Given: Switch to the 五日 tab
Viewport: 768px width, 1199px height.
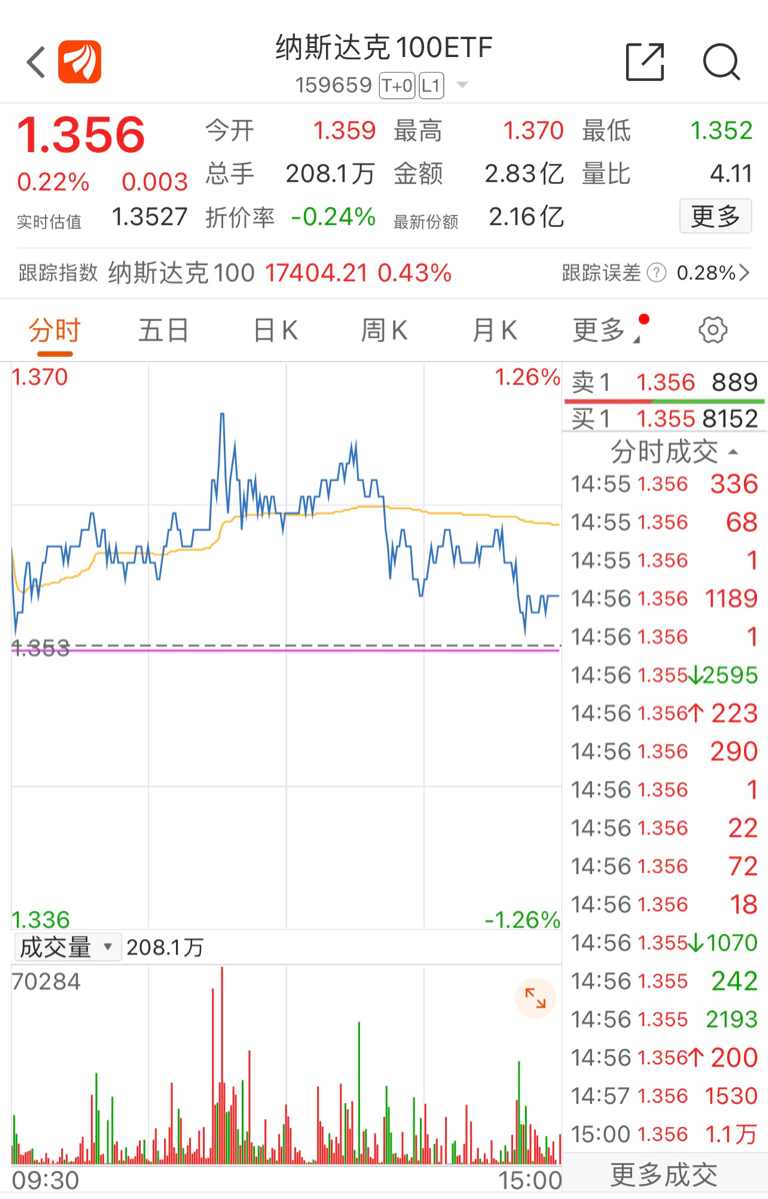Looking at the screenshot, I should pos(164,329).
